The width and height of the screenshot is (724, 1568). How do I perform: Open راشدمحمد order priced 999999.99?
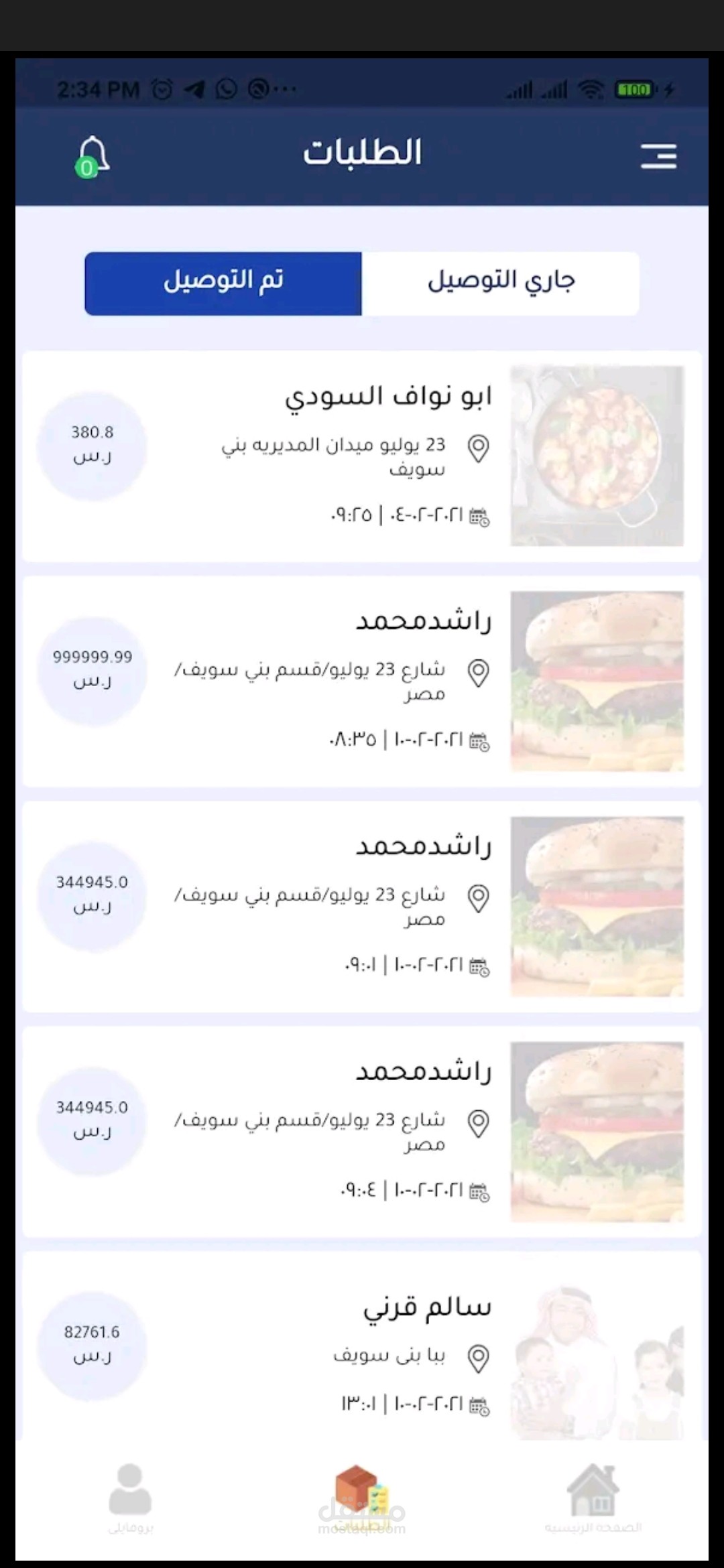(362, 680)
